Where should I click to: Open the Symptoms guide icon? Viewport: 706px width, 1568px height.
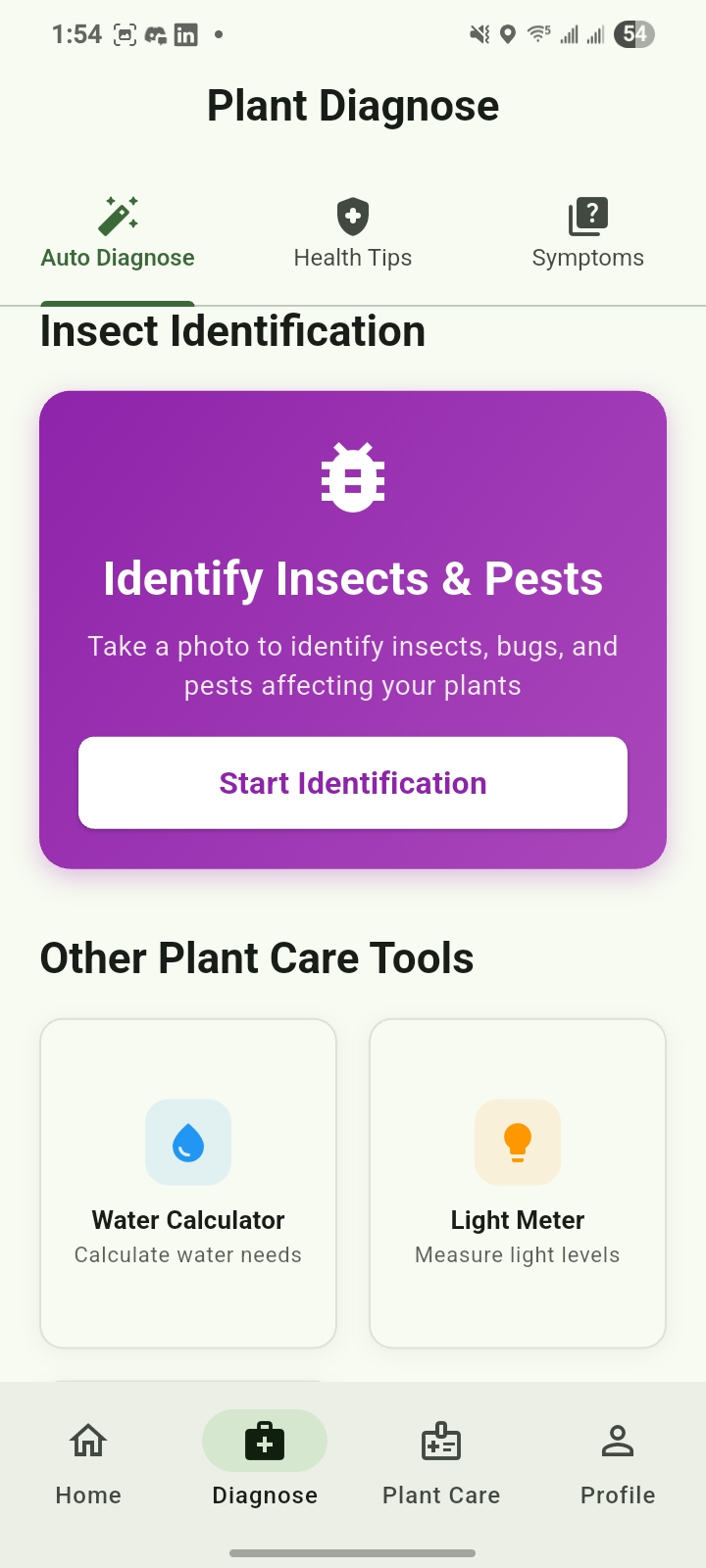588,215
